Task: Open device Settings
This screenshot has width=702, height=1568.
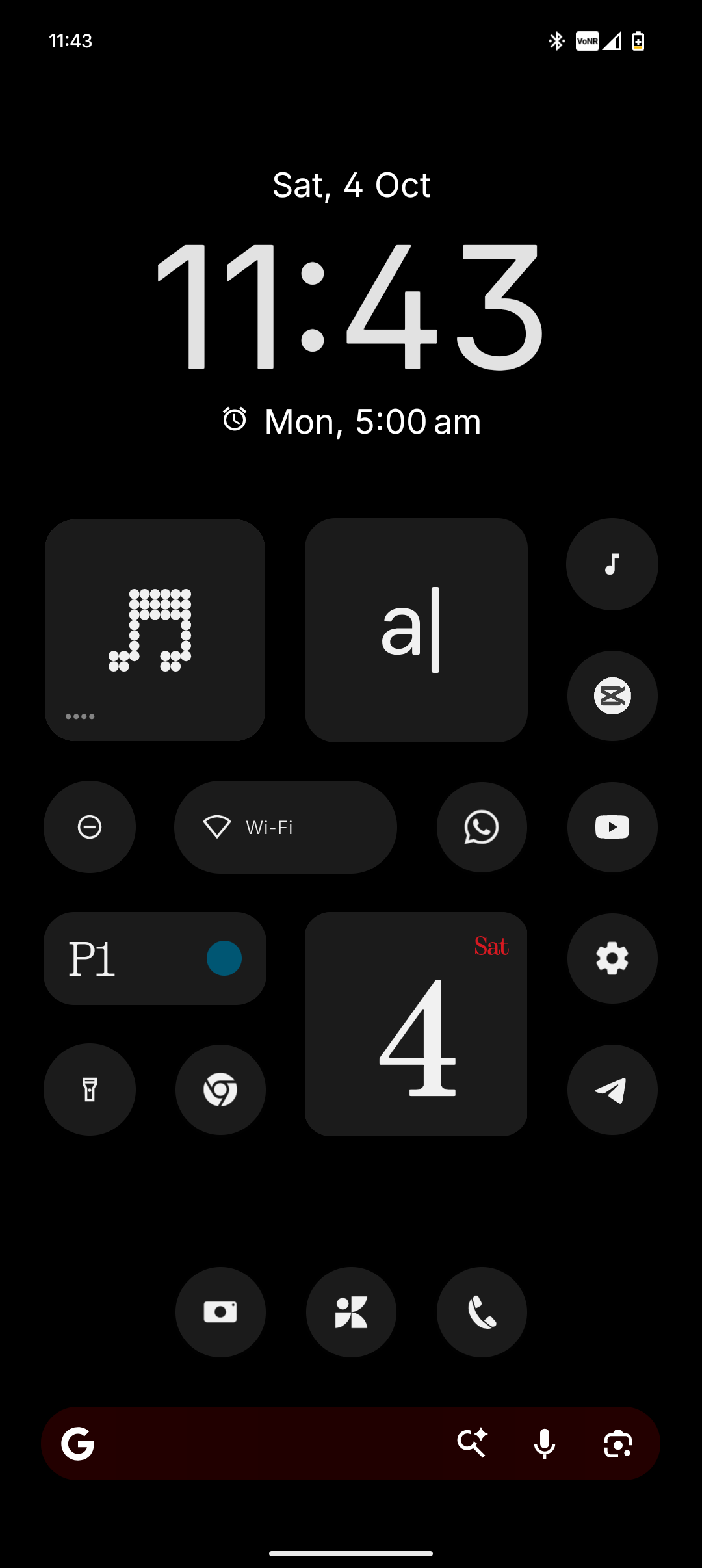Action: 612,958
